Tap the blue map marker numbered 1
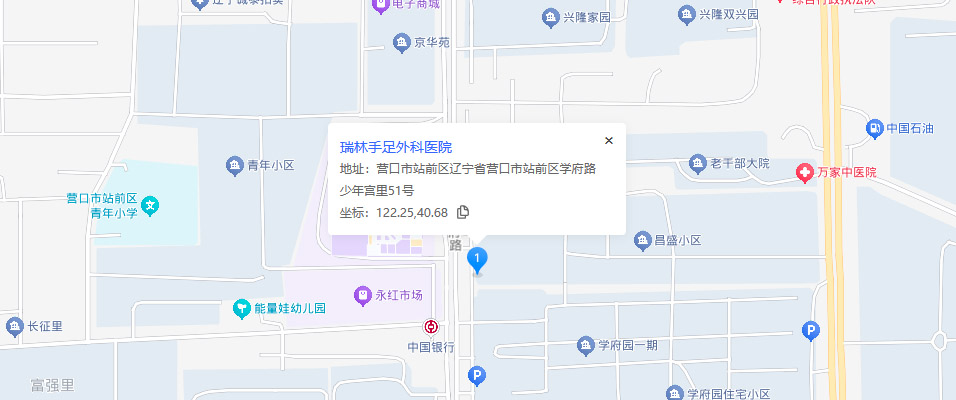The height and width of the screenshot is (400, 956). [478, 260]
